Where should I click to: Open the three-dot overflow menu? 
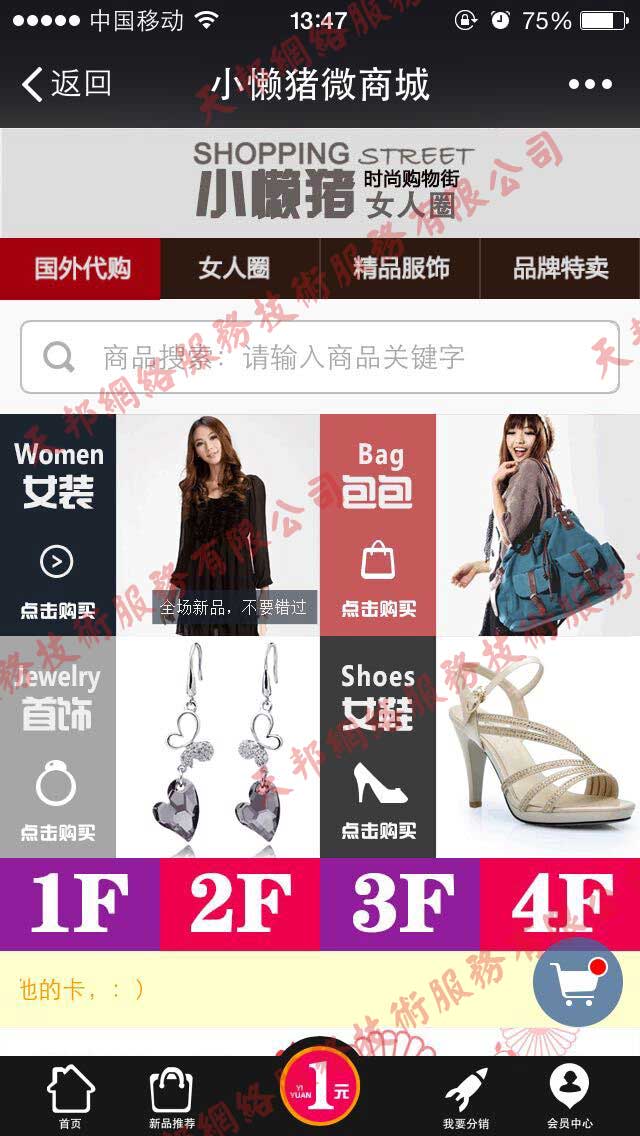click(x=590, y=85)
